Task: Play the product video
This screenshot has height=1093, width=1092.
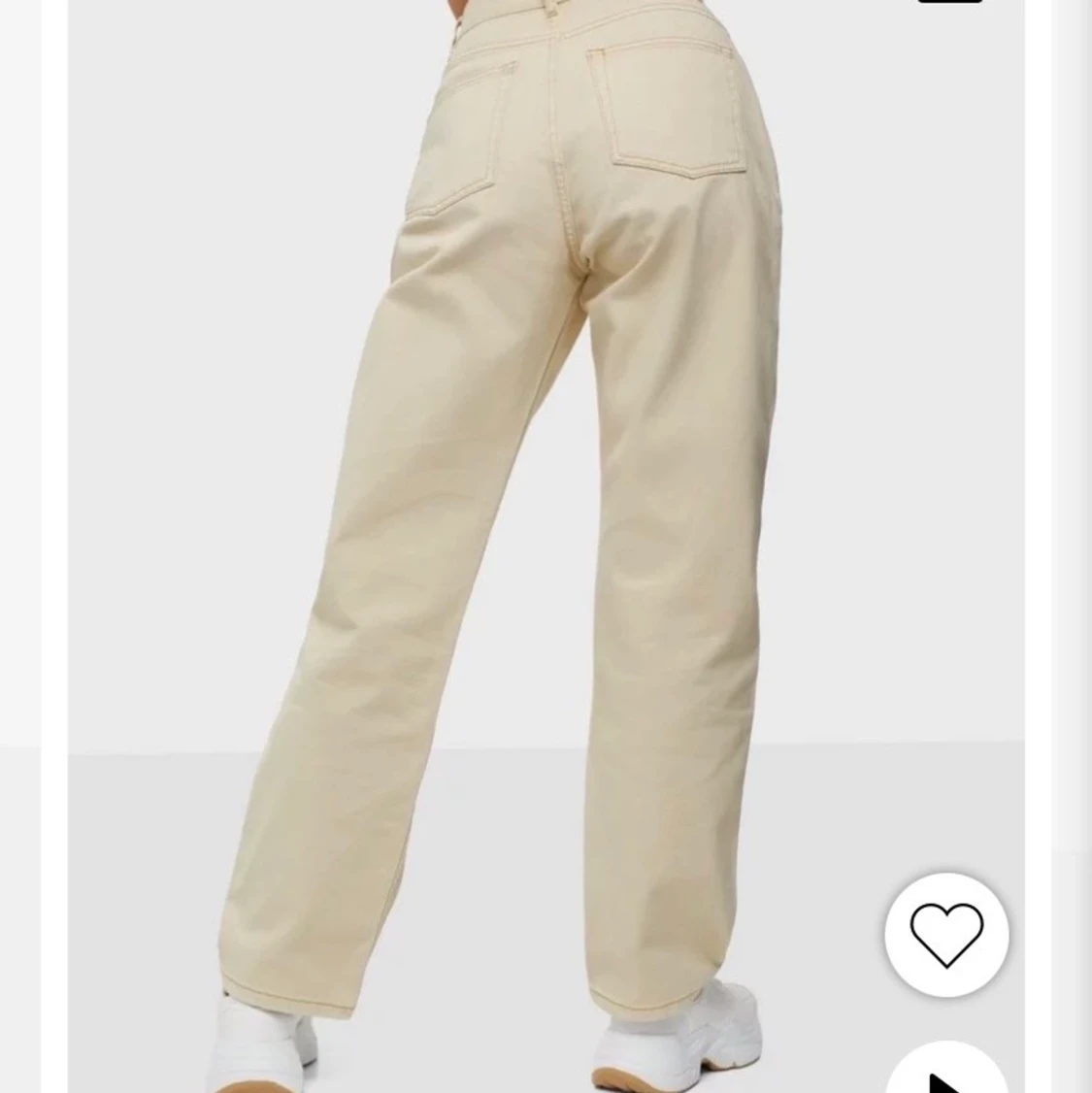Action: 946,1076
